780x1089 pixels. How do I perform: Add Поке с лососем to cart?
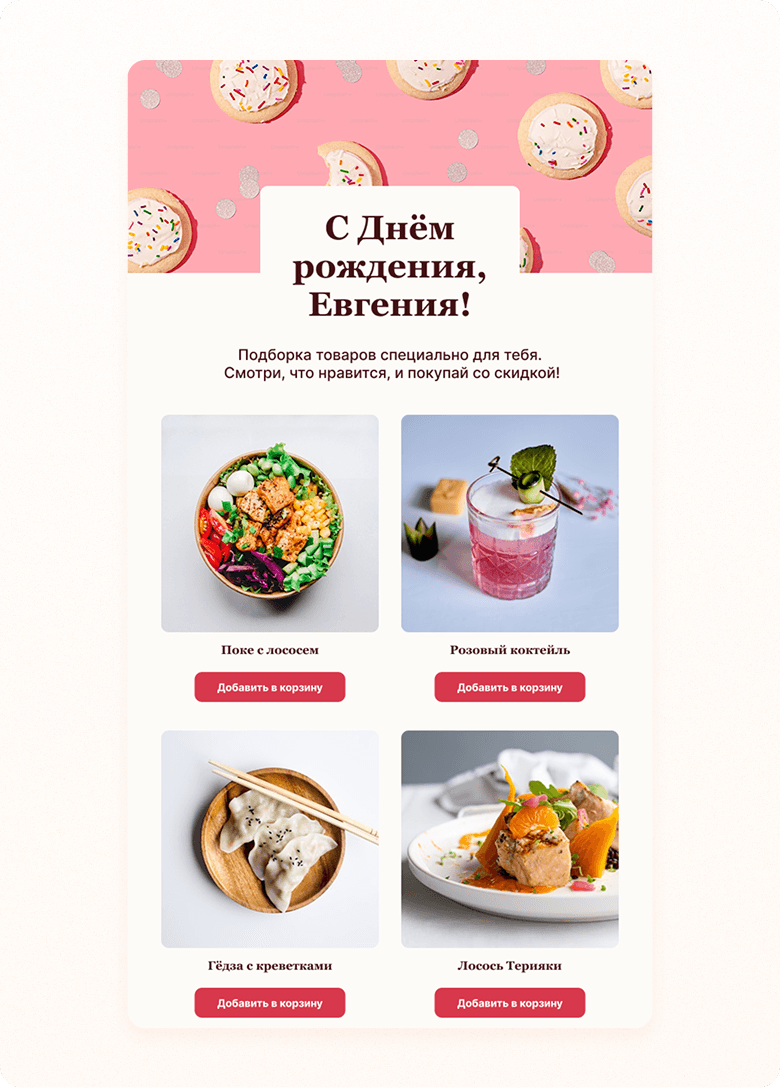(x=269, y=687)
